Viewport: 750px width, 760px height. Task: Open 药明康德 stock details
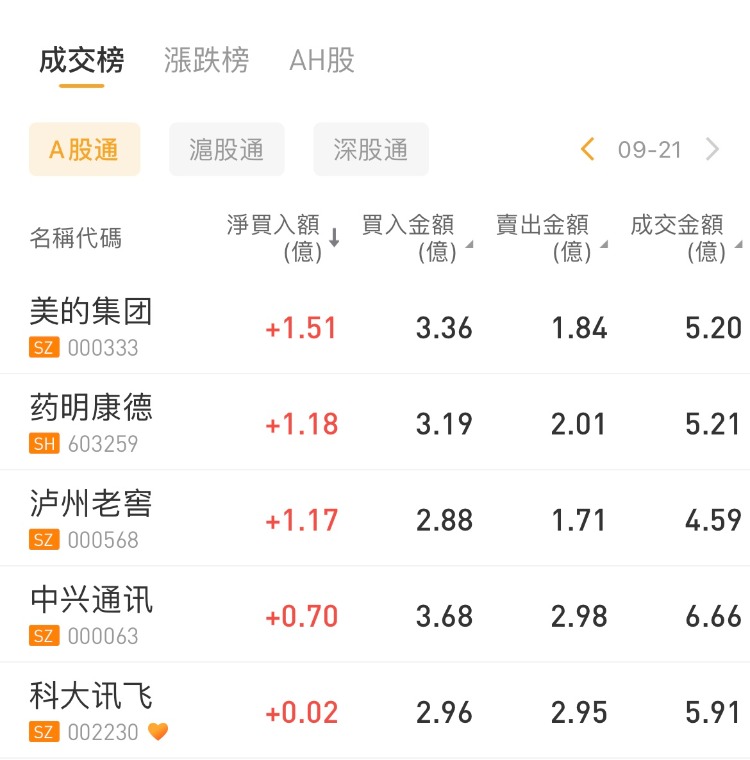(x=91, y=422)
